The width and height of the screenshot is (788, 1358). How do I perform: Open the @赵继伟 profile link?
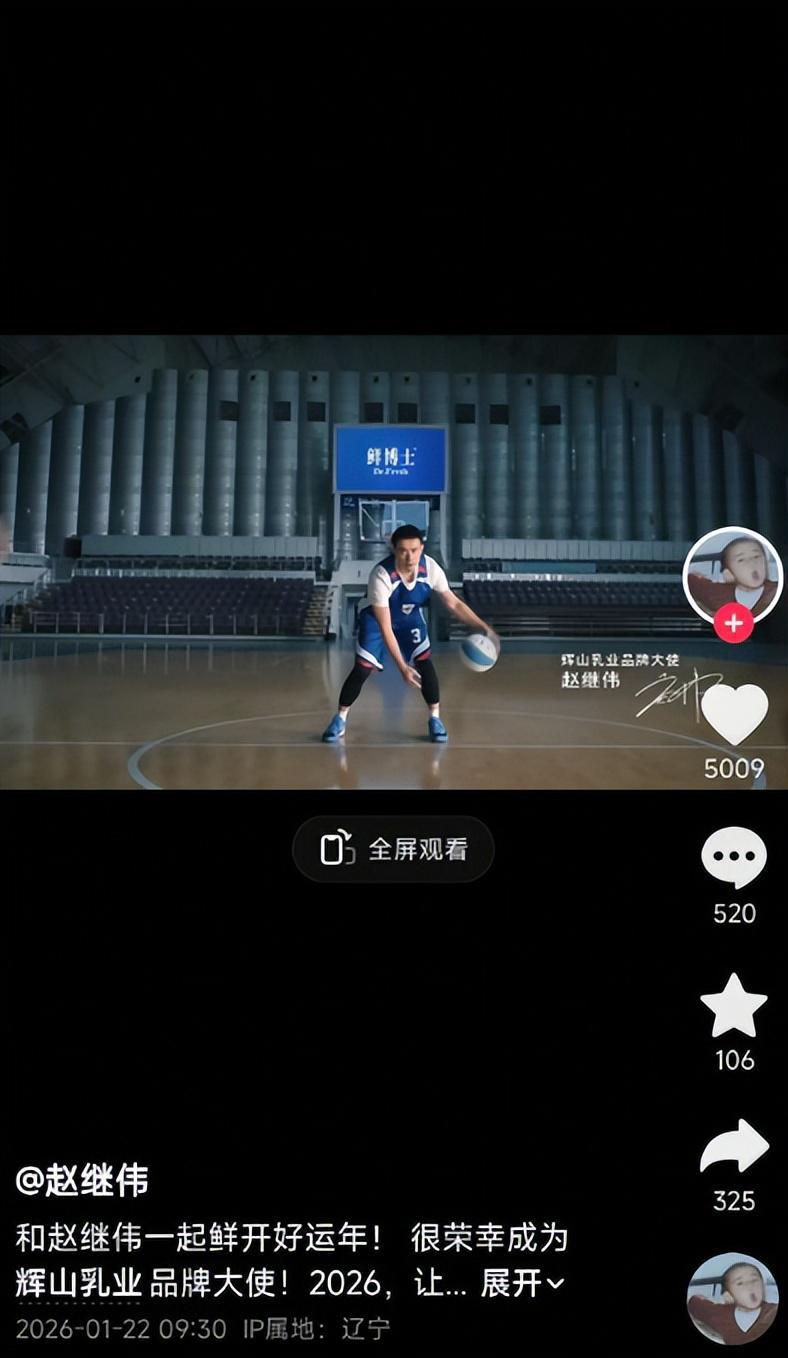tap(82, 1181)
